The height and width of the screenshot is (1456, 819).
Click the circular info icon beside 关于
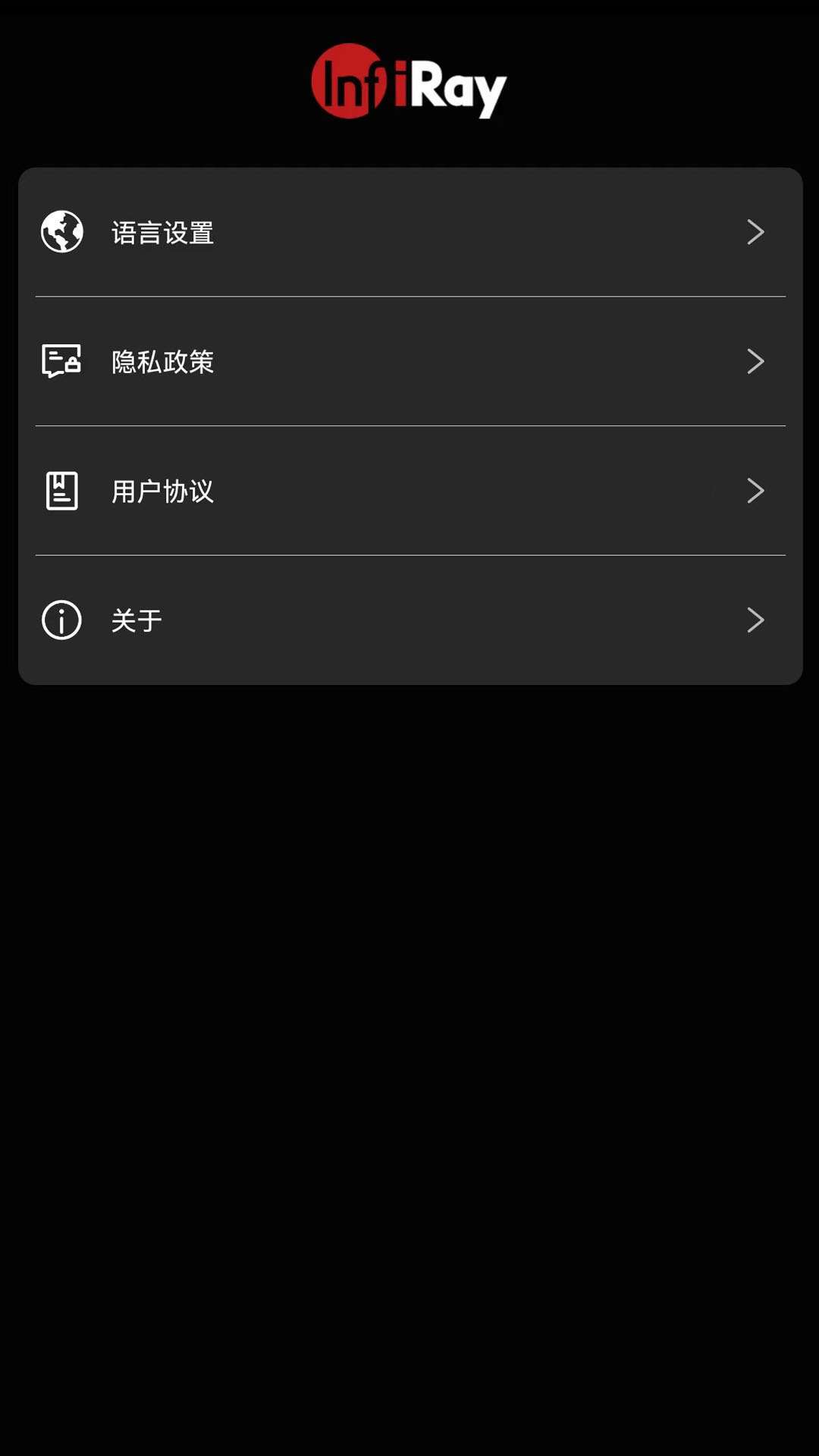(61, 620)
